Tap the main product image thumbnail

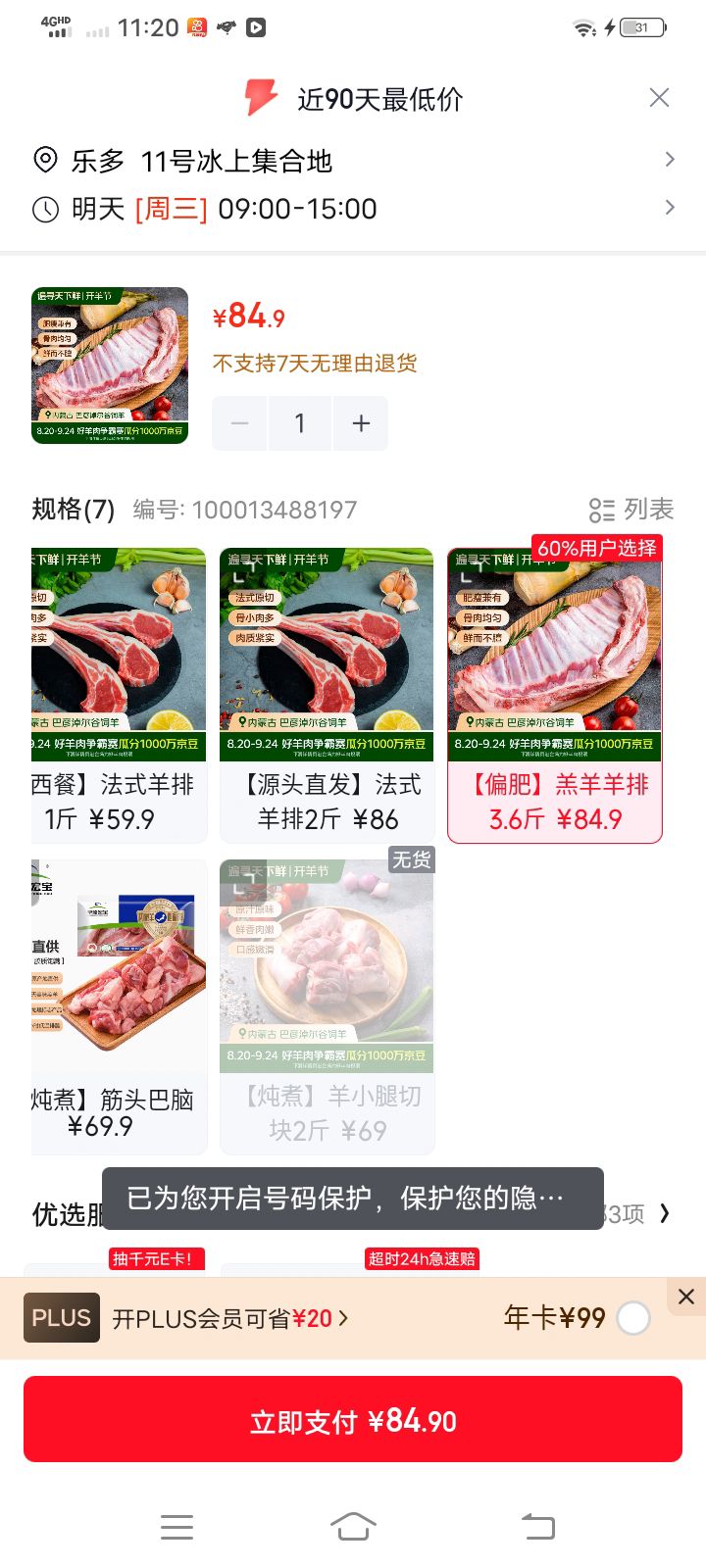[110, 366]
